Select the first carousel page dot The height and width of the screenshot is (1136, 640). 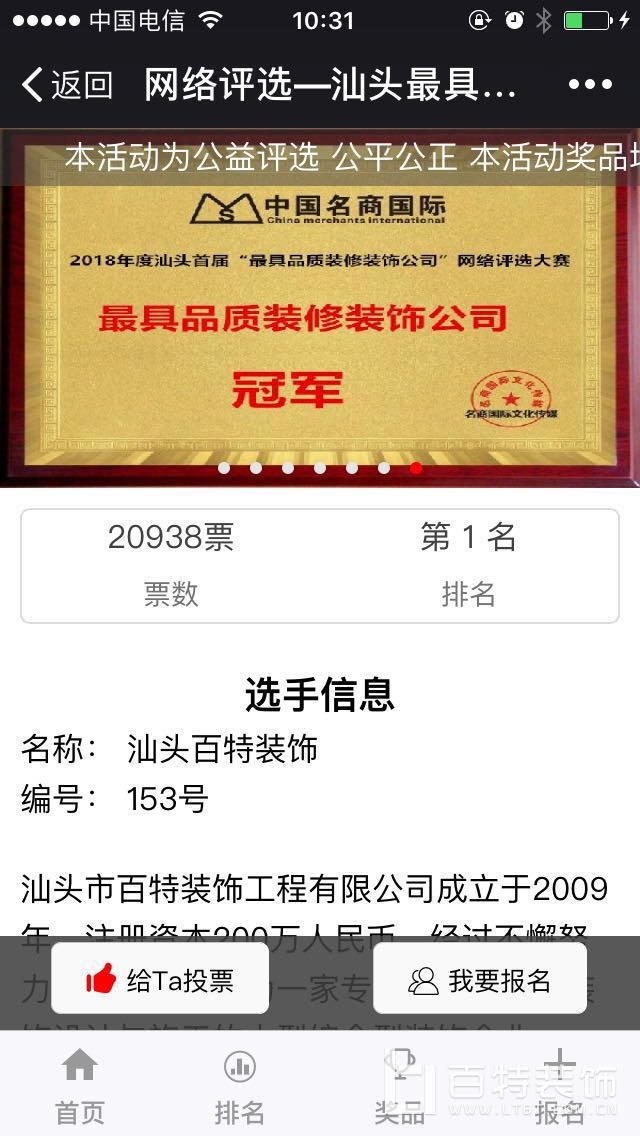224,467
